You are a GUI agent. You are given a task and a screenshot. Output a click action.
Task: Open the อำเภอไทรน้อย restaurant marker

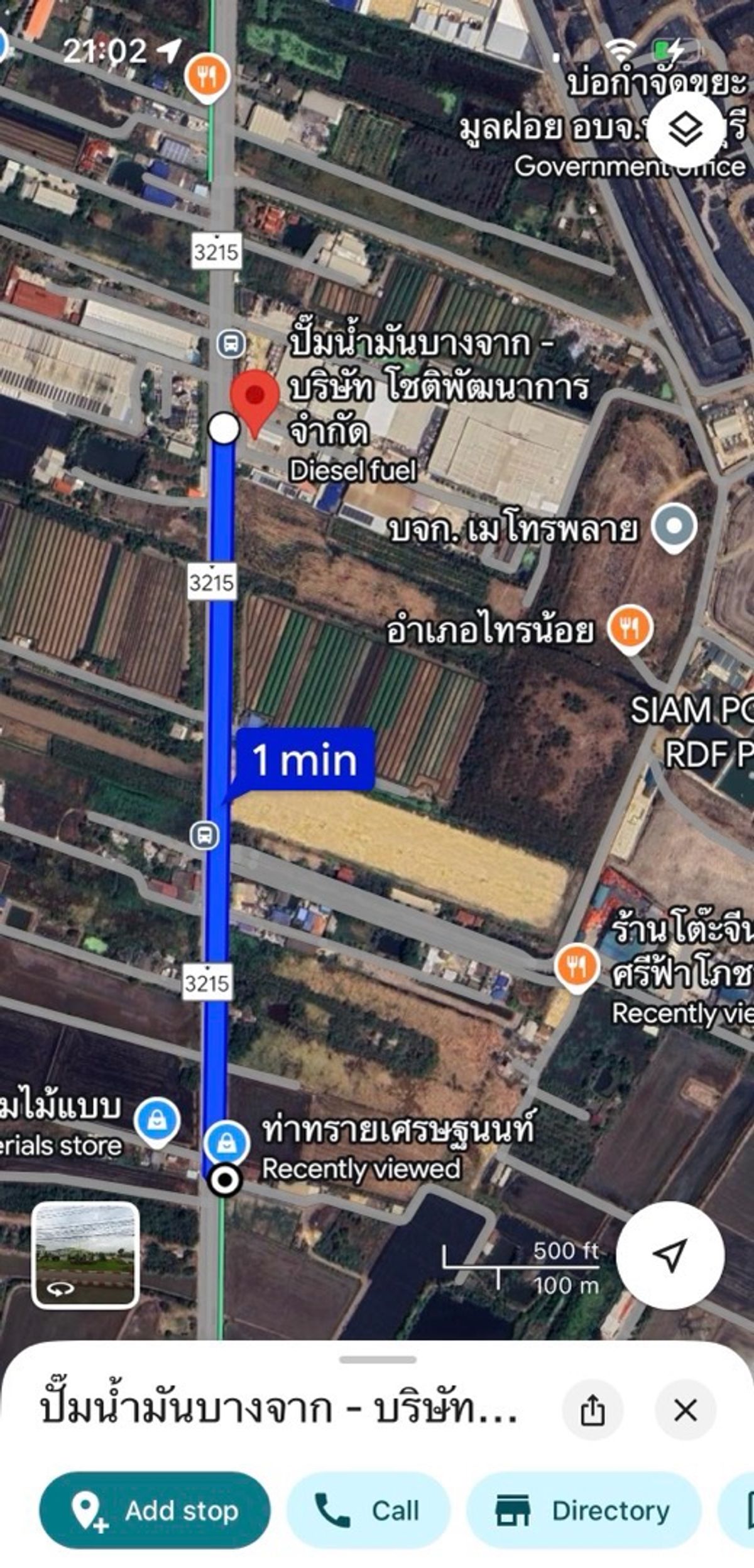(630, 629)
